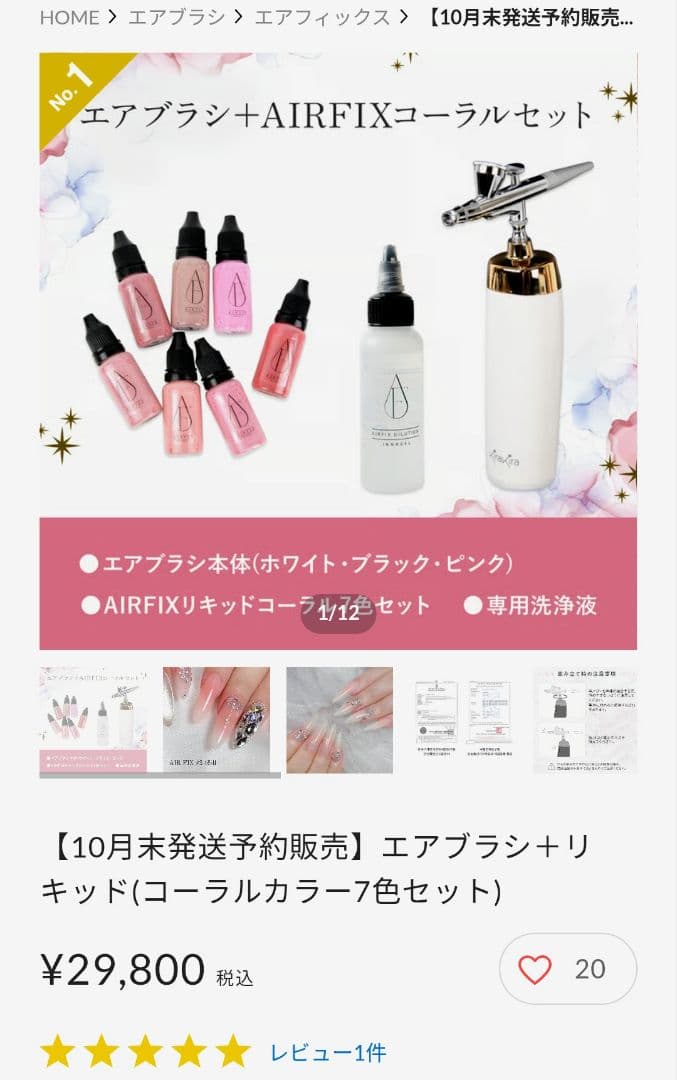The height and width of the screenshot is (1080, 677).
Task: Select the airbrush set thumbnail
Action: click(x=93, y=720)
